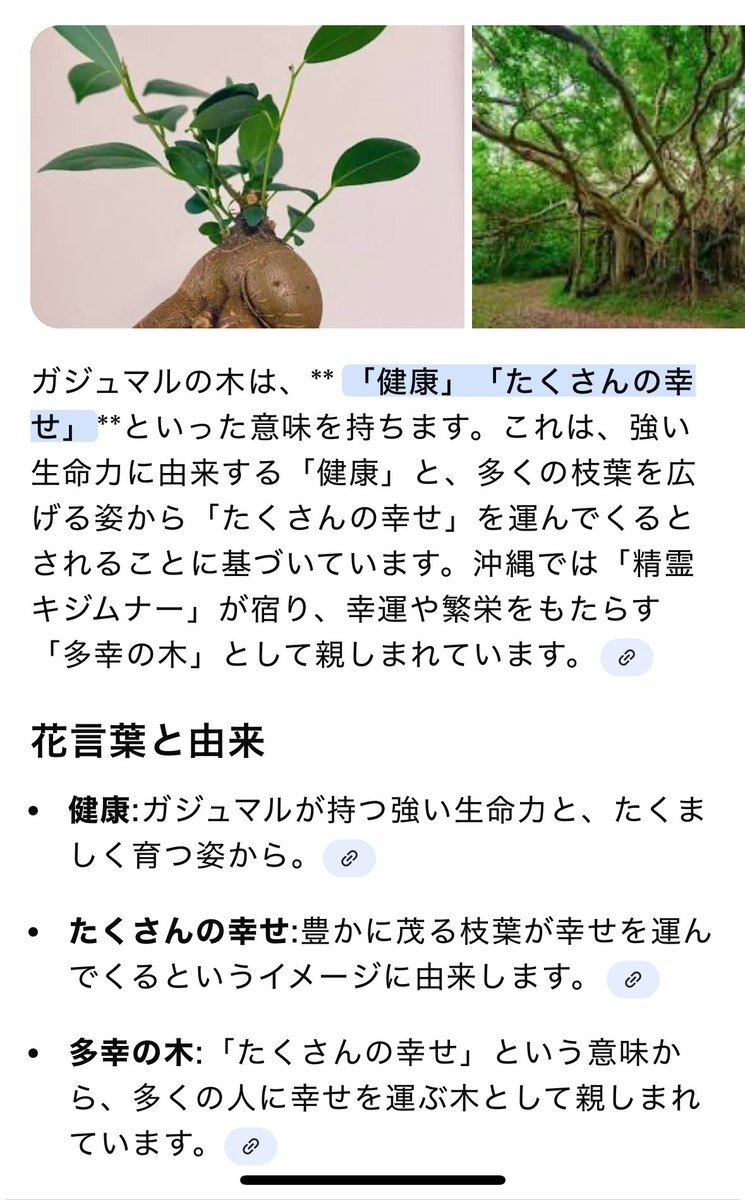Image resolution: width=745 pixels, height=1200 pixels.
Task: Open source link under 多幸の木 bullet
Action: [250, 1146]
